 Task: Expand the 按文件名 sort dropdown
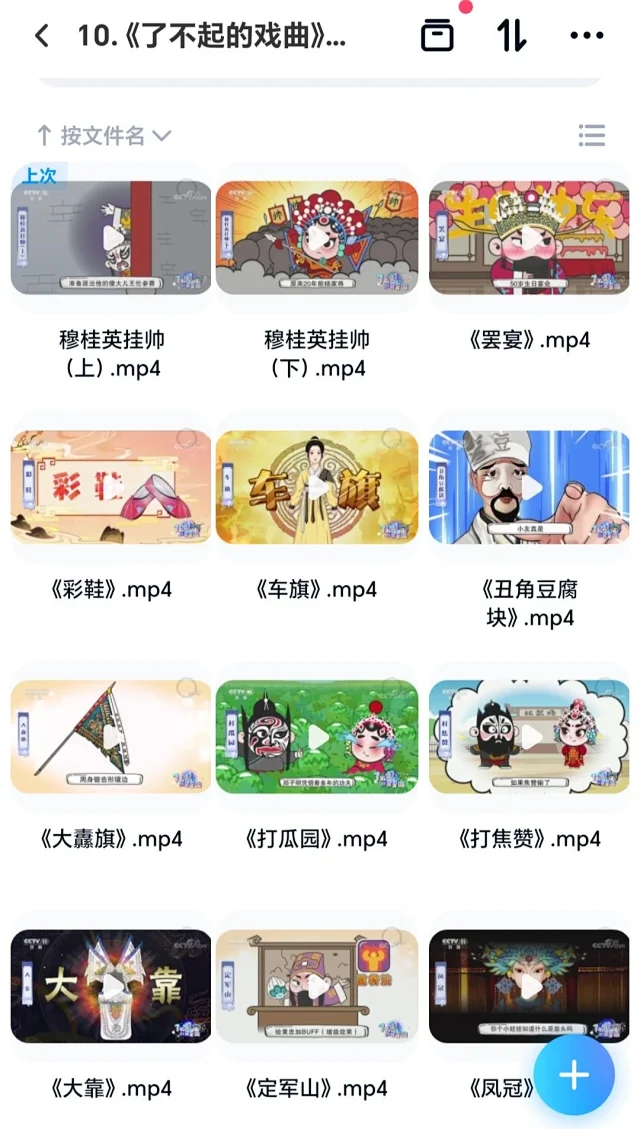(104, 135)
